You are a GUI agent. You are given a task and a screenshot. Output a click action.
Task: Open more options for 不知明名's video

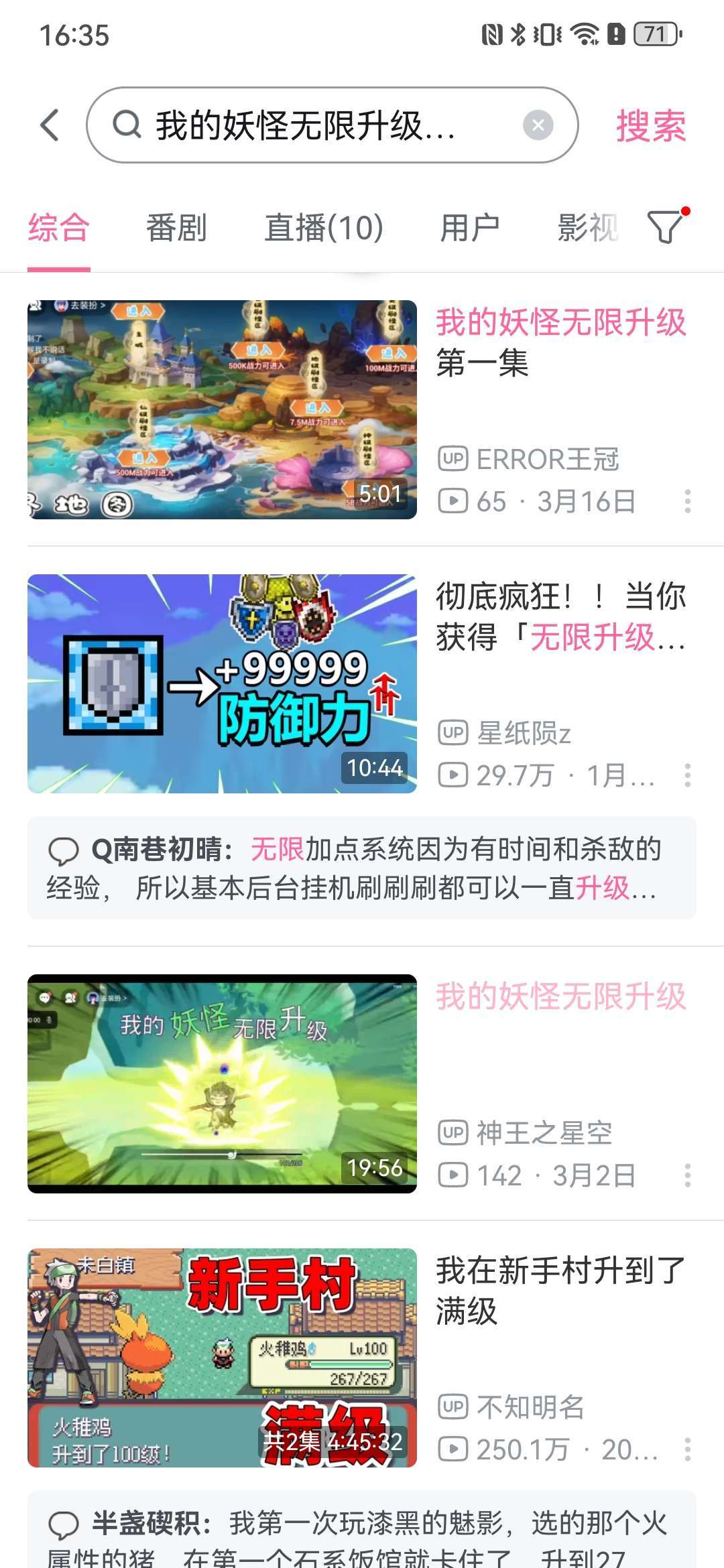(687, 1449)
